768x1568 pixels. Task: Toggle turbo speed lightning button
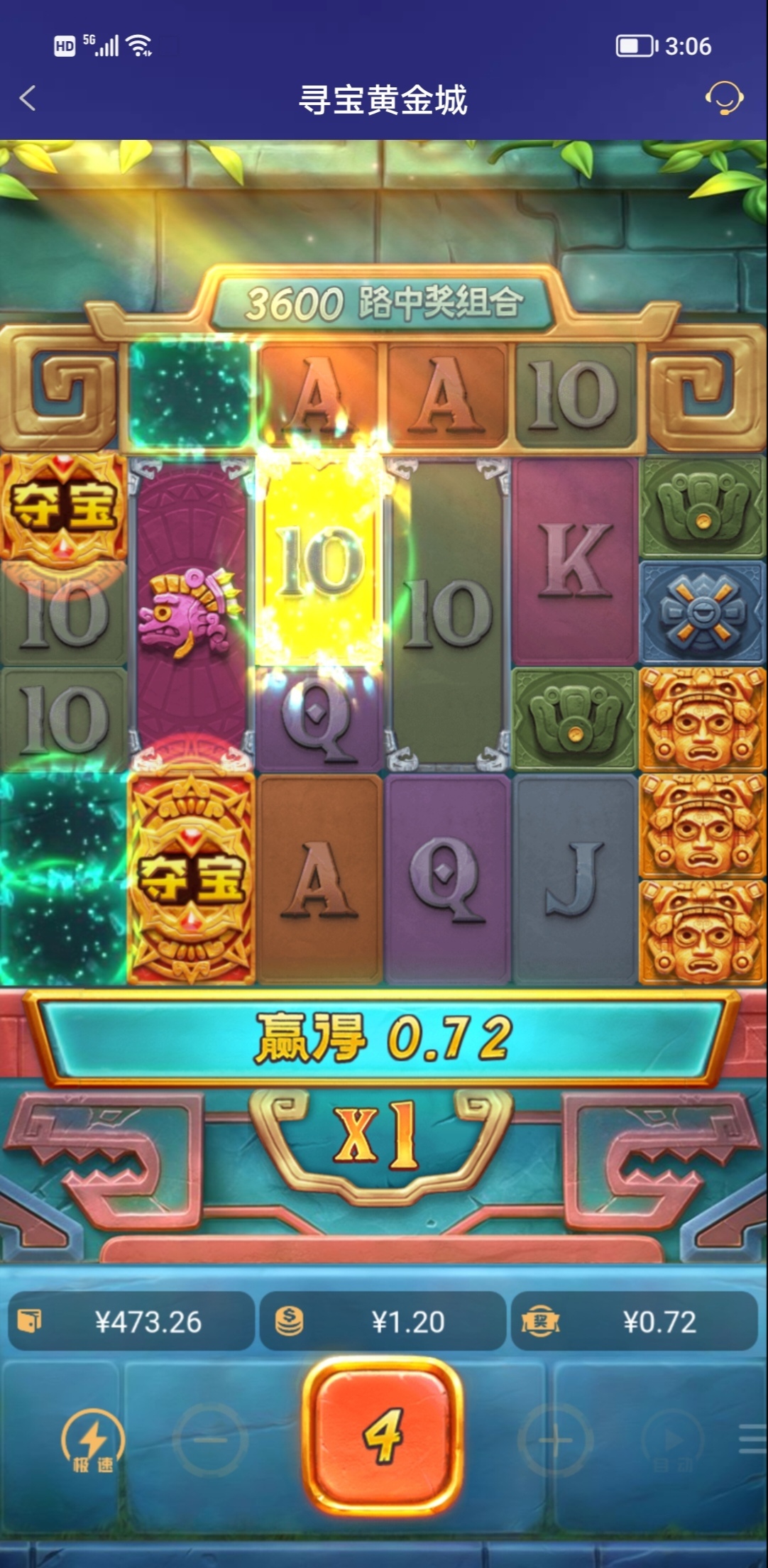(x=92, y=1441)
